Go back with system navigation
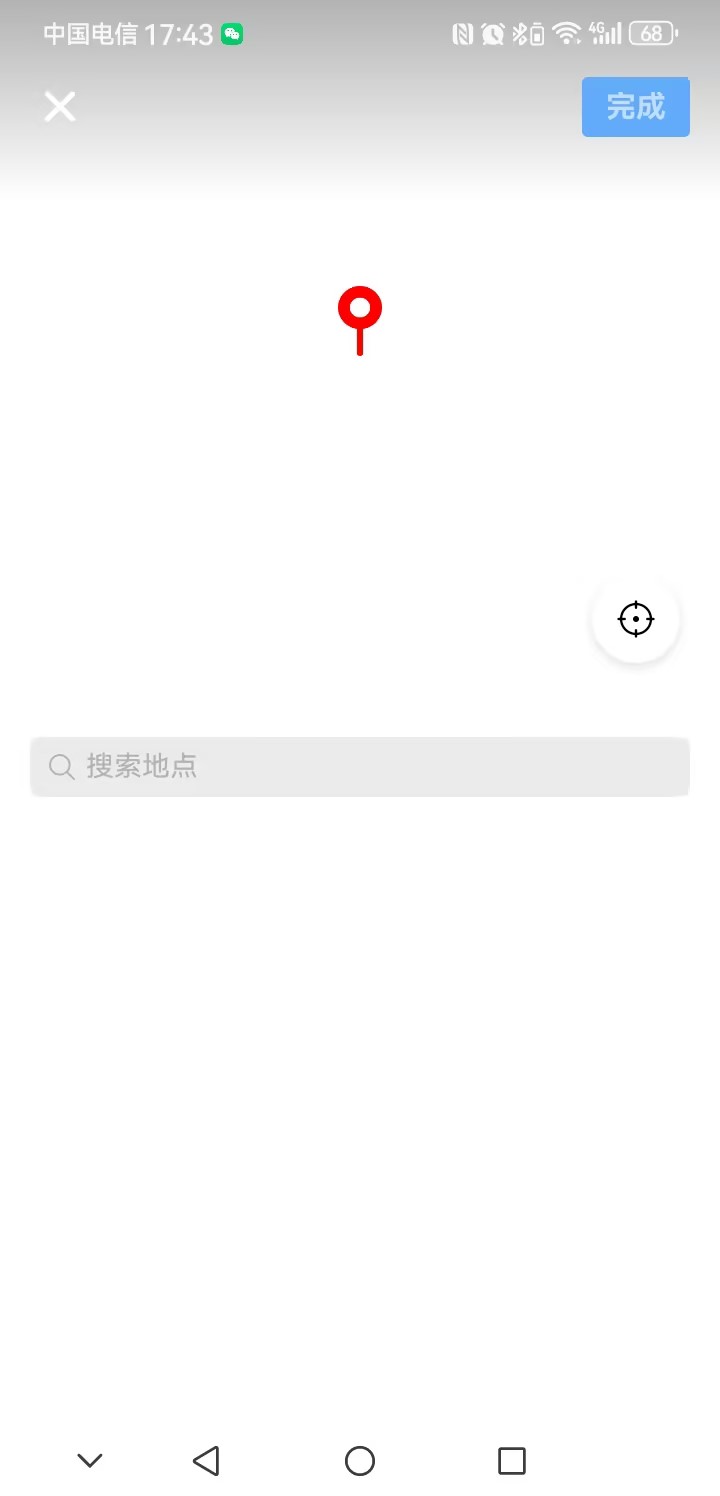Viewport: 720px width, 1496px height. pos(206,1461)
